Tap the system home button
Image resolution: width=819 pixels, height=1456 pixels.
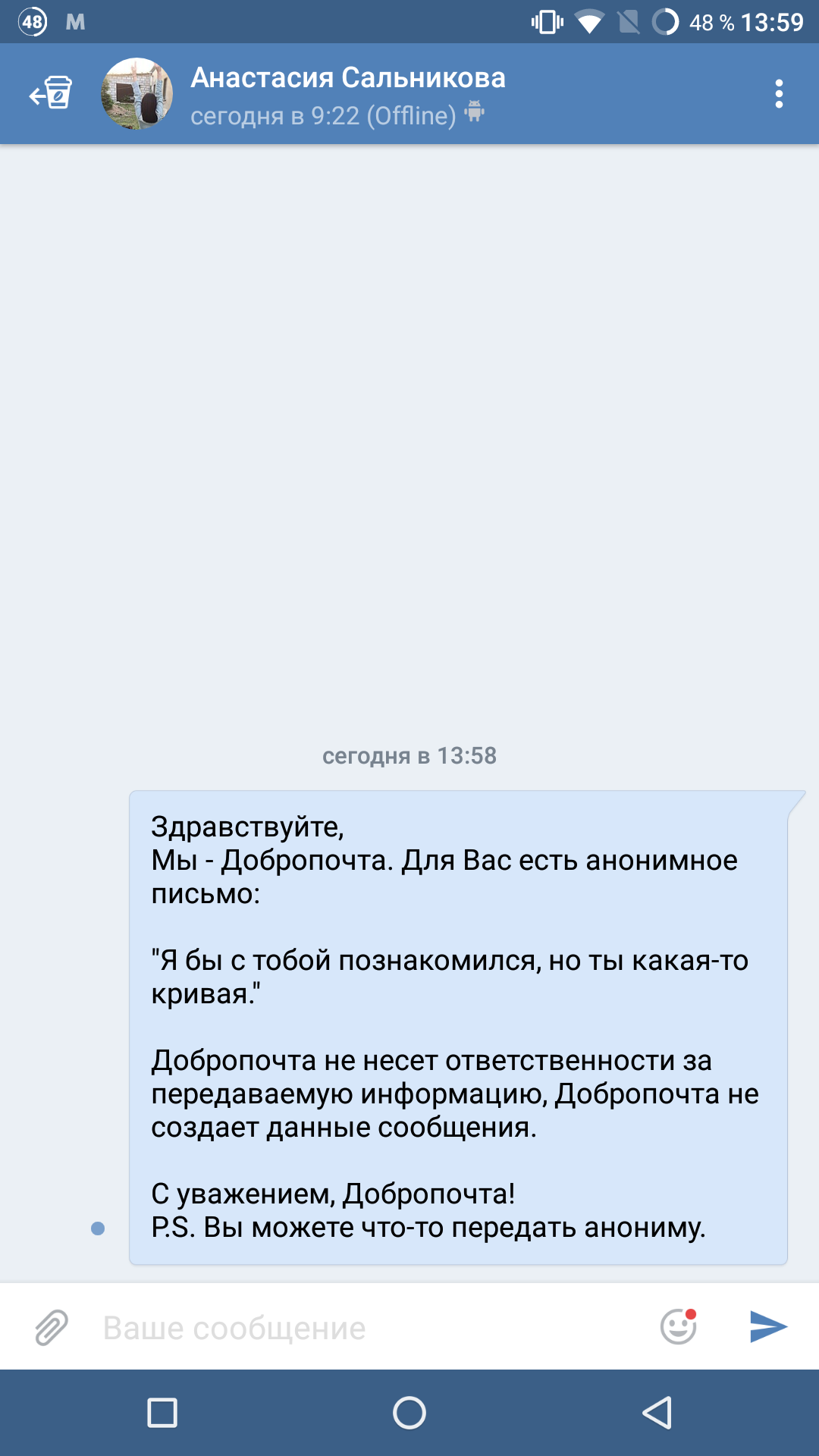click(x=409, y=1413)
